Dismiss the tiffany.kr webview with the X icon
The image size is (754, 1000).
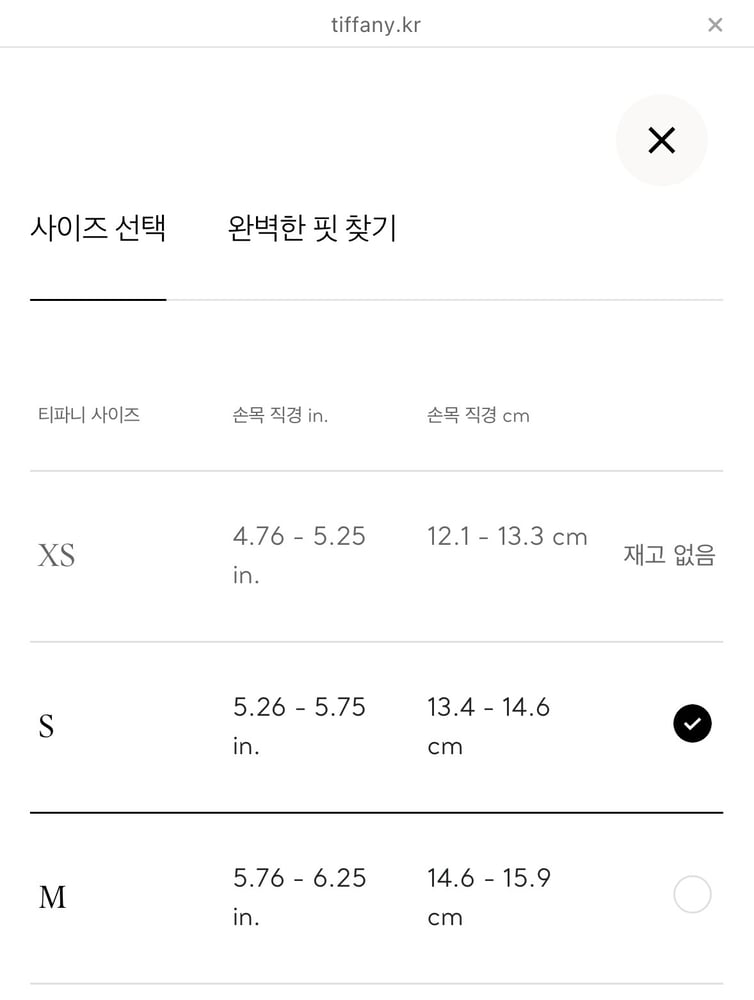click(x=715, y=24)
